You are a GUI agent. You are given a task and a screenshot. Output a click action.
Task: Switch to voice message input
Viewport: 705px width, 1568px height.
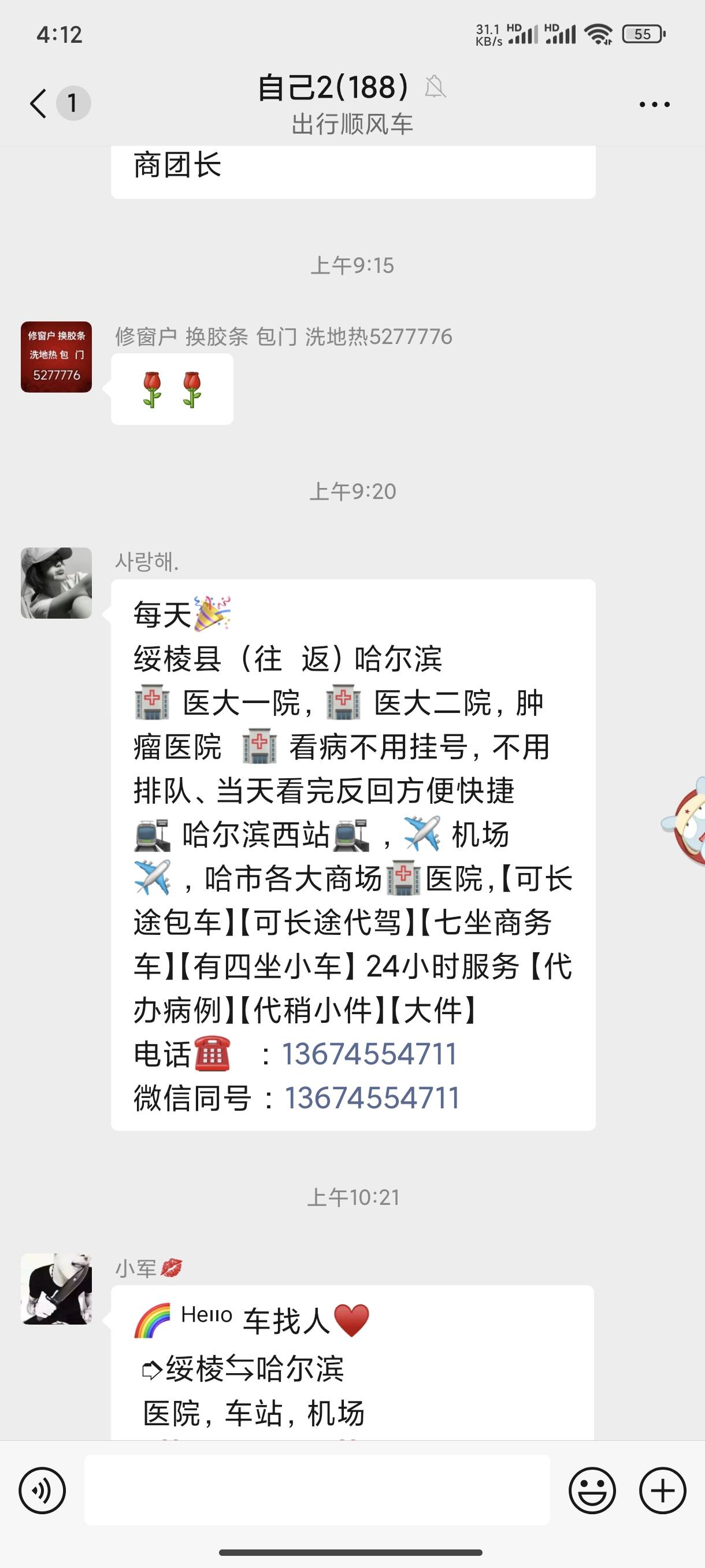coord(43,1491)
